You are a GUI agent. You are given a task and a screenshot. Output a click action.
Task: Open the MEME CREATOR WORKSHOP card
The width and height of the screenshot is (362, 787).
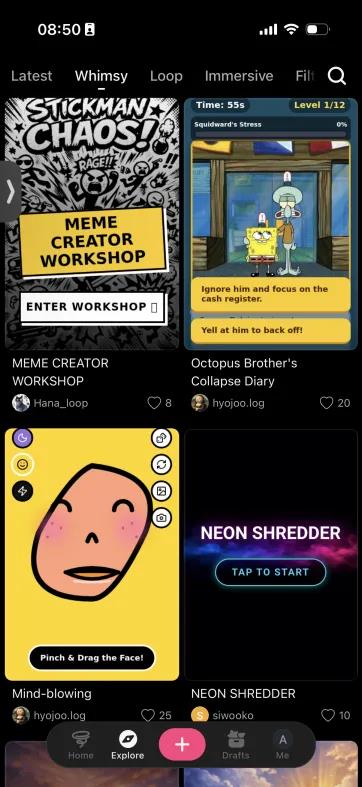[x=92, y=224]
